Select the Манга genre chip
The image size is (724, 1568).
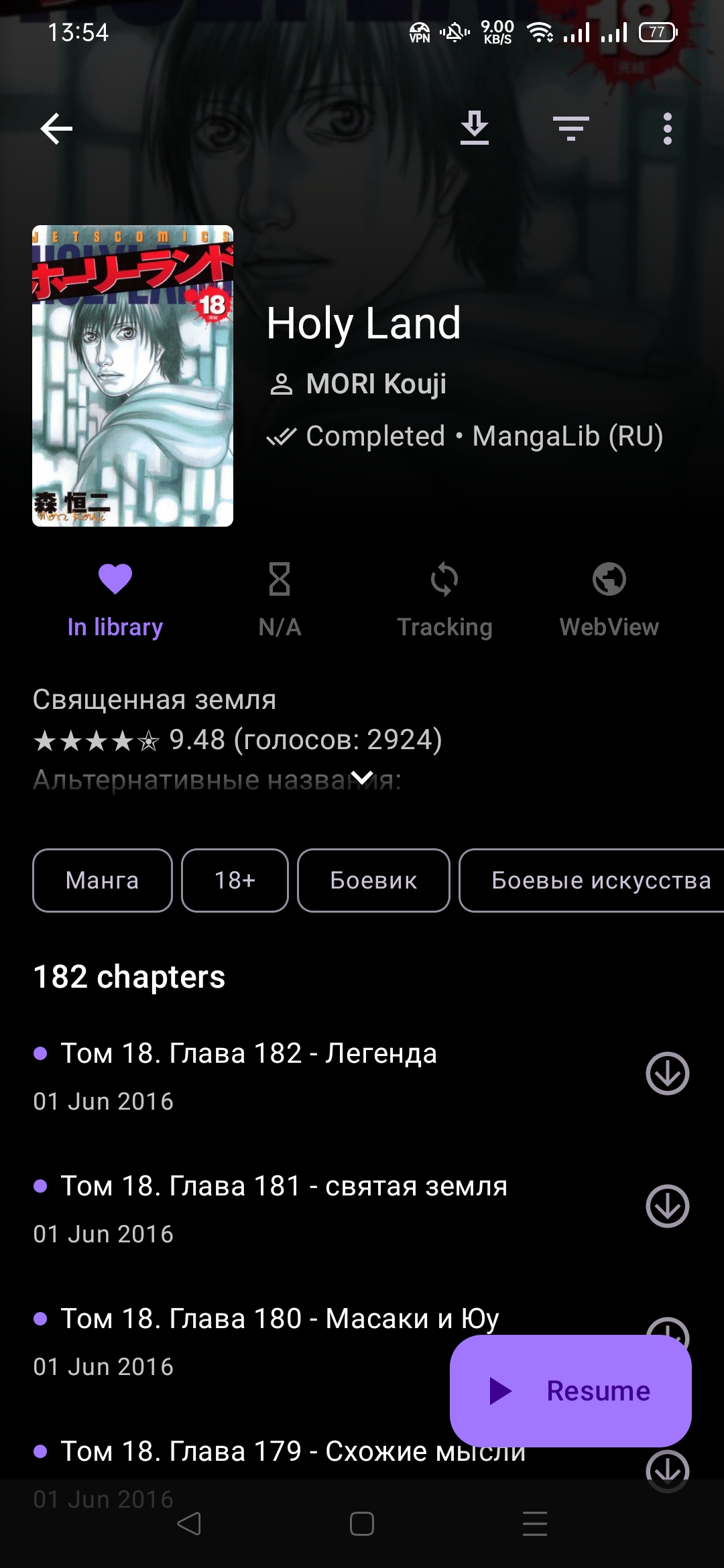(103, 880)
